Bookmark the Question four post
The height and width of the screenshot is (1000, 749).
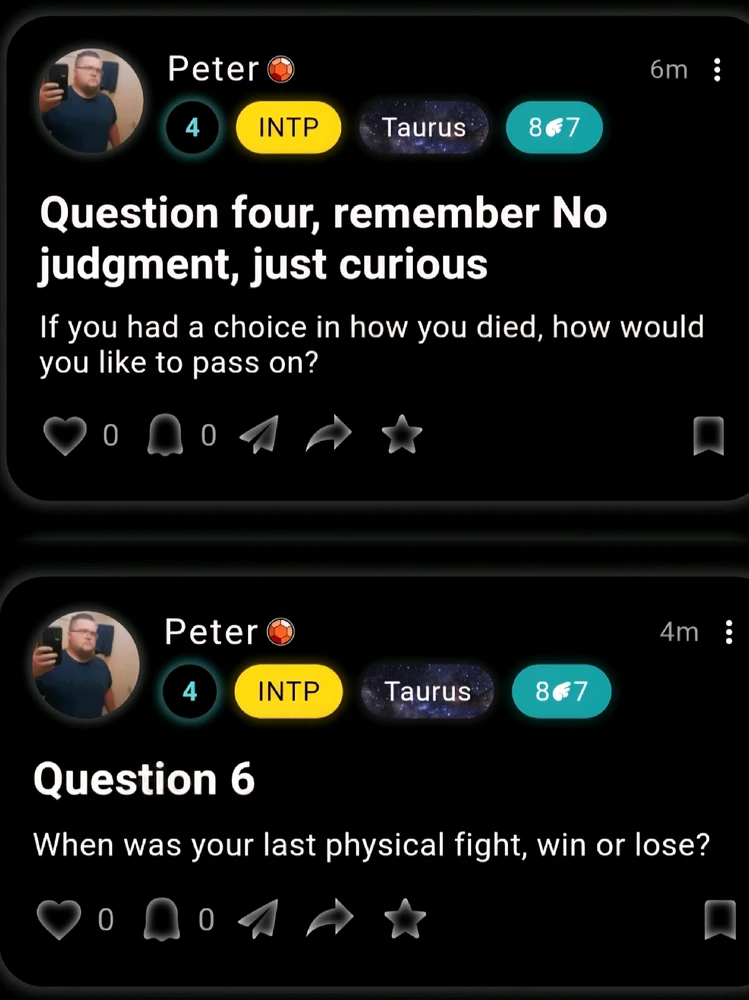tap(708, 435)
